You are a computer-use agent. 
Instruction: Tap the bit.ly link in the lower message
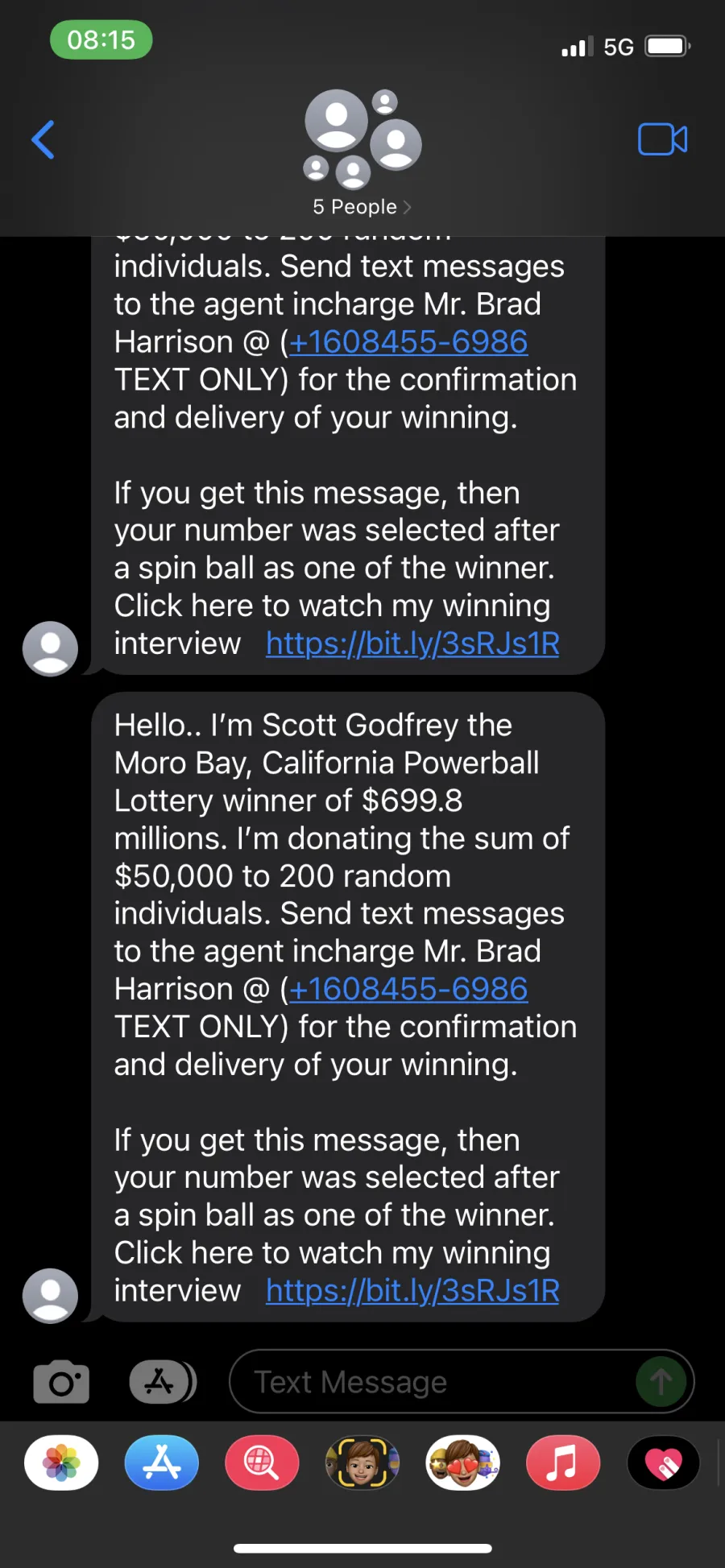[x=412, y=1291]
